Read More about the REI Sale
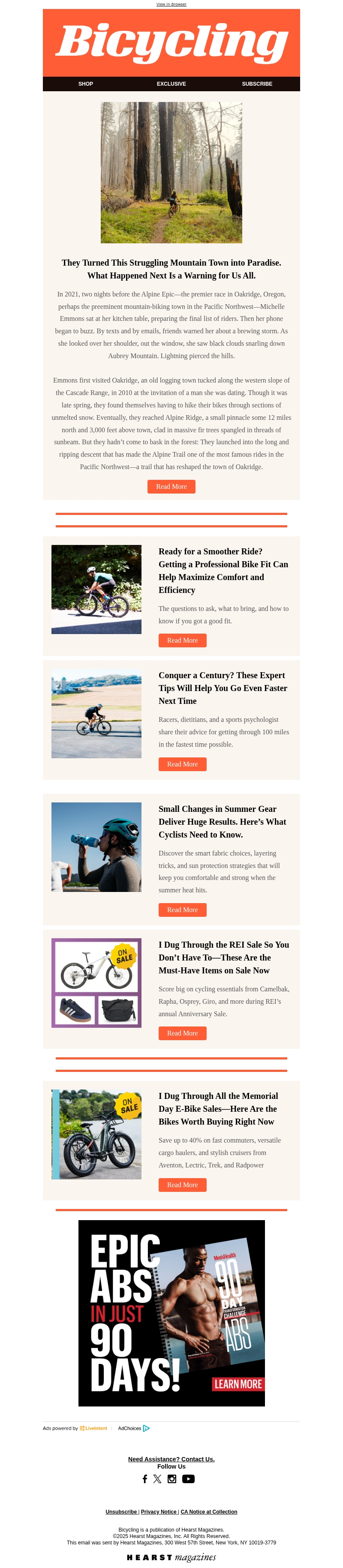The image size is (343, 1568). (x=182, y=1033)
